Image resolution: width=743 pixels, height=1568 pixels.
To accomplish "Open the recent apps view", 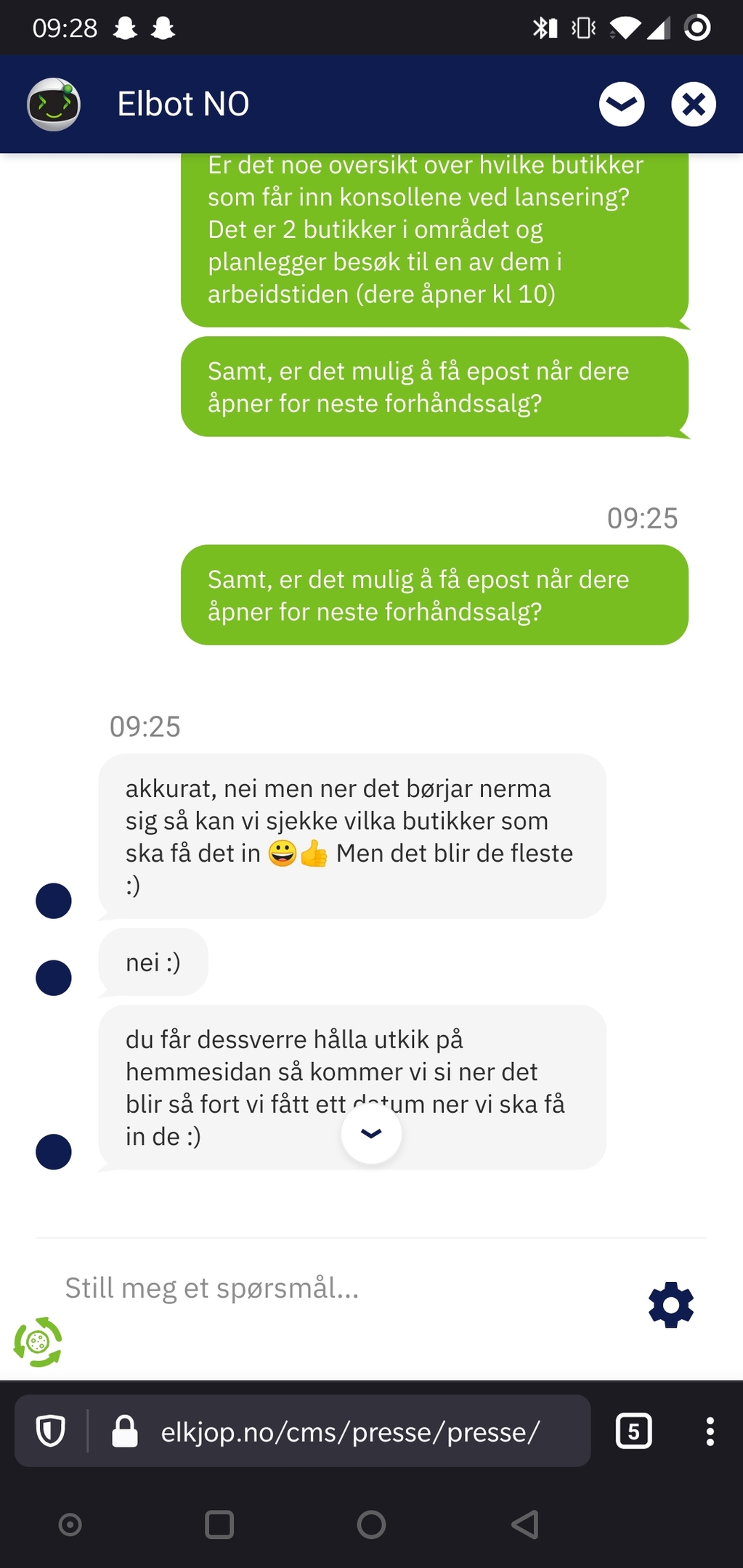I will click(219, 1524).
